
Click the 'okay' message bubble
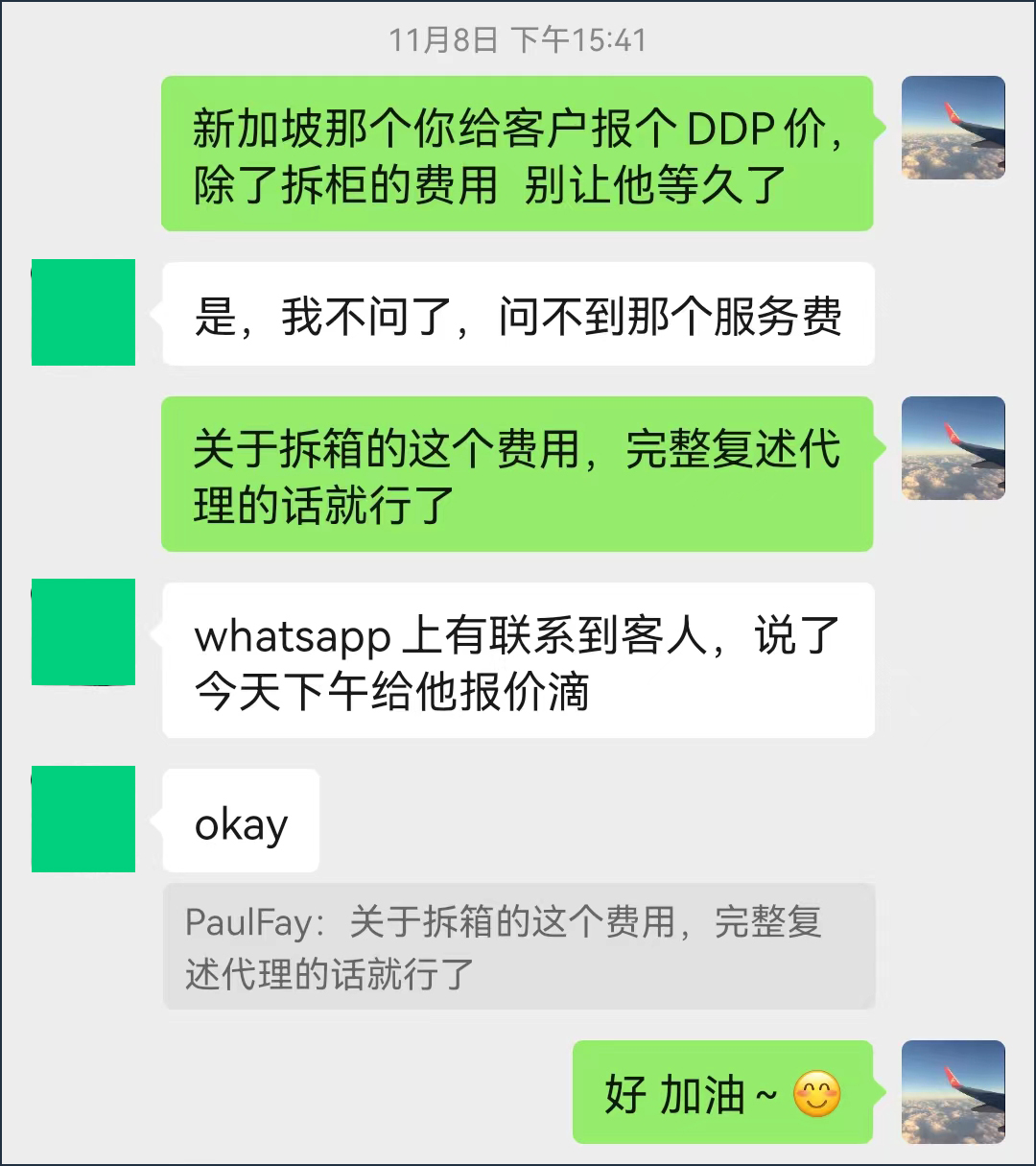coord(239,821)
